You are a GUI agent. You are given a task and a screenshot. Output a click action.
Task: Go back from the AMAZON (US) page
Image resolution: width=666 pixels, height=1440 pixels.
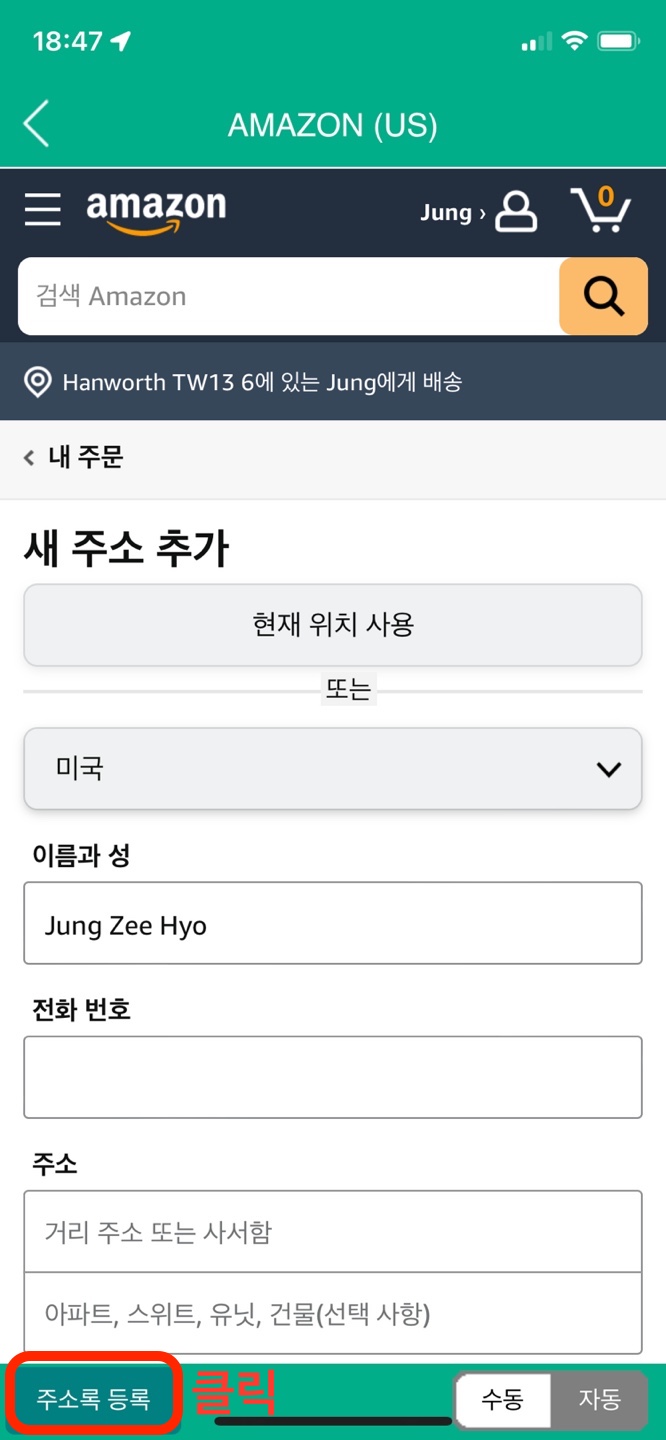click(36, 125)
